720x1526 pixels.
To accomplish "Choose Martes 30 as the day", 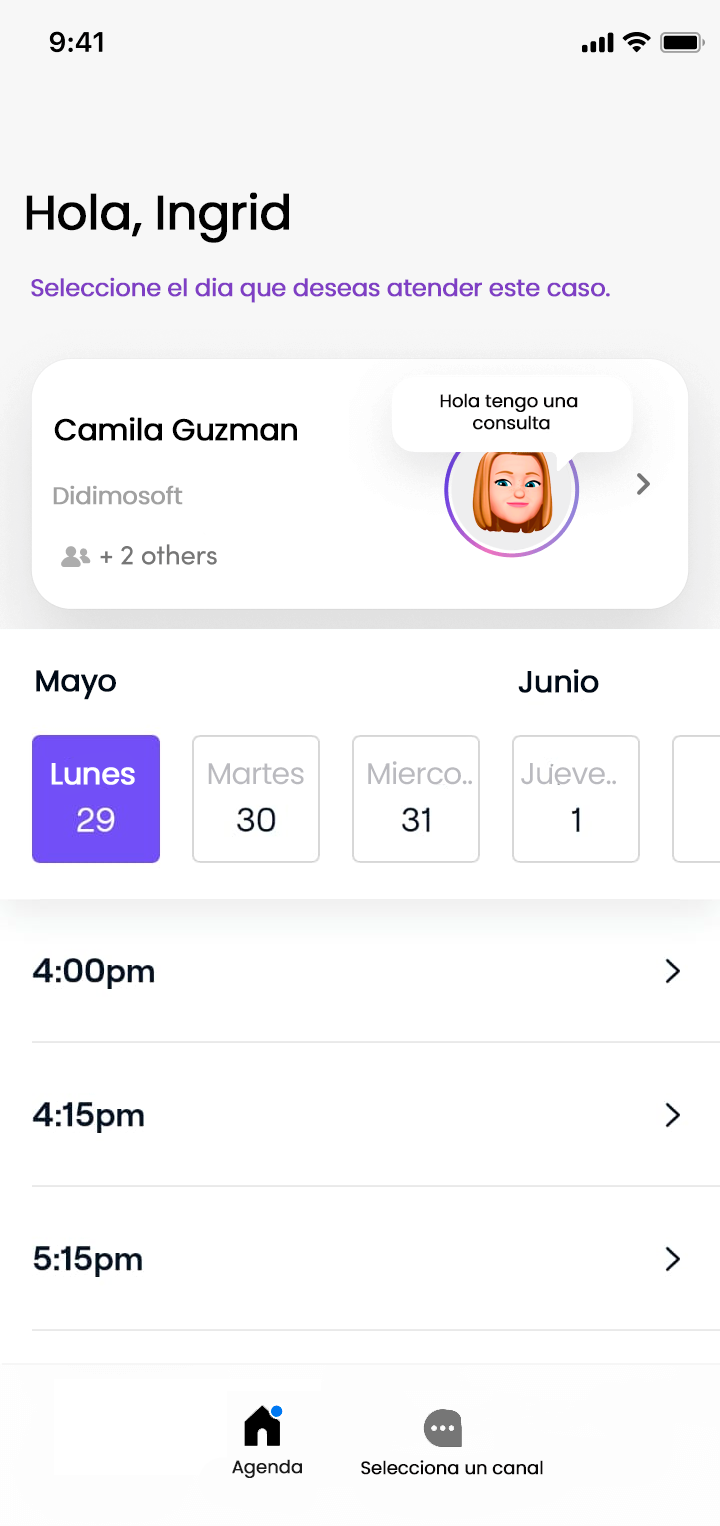I will pyautogui.click(x=256, y=799).
